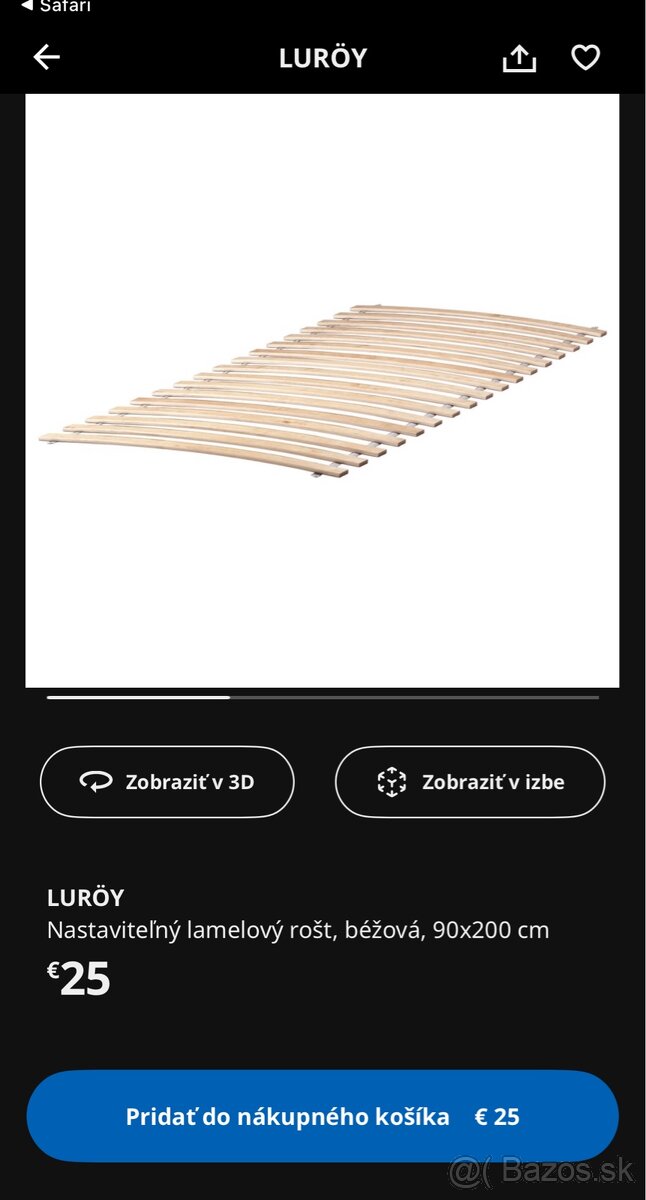Go back using the arrow icon
The width and height of the screenshot is (646, 1200).
(x=47, y=58)
